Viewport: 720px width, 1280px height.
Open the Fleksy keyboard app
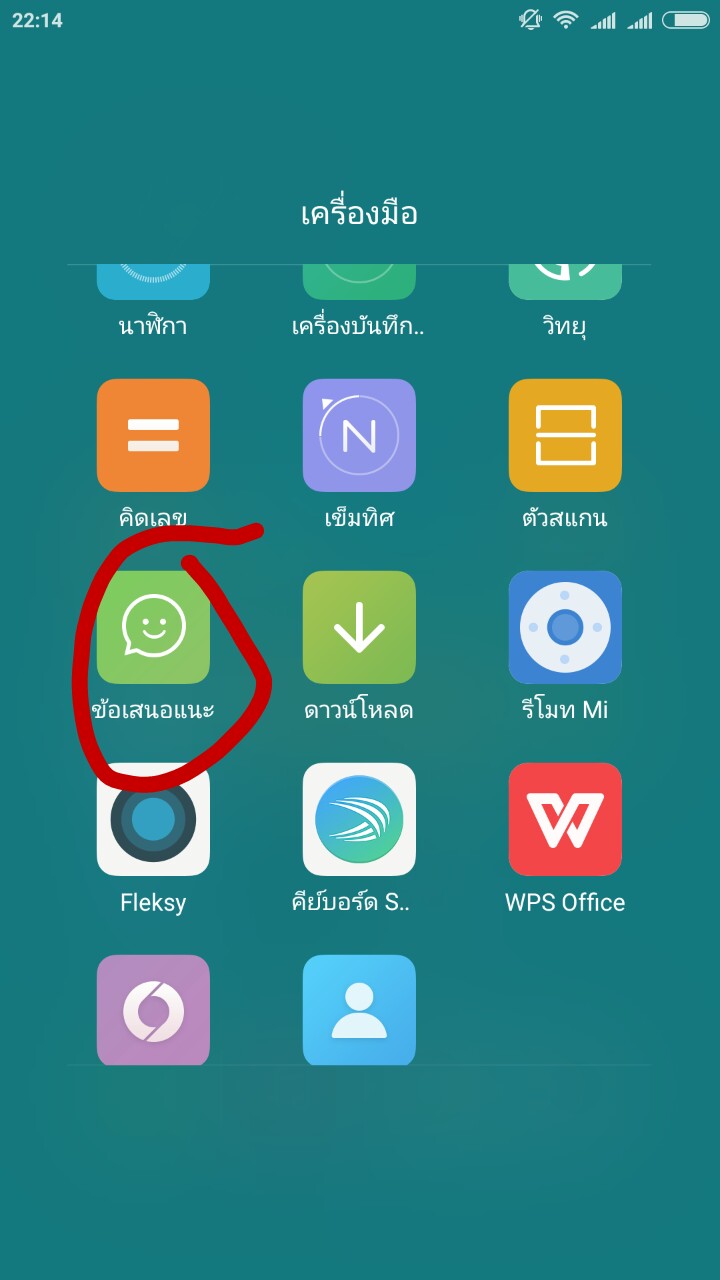point(153,820)
